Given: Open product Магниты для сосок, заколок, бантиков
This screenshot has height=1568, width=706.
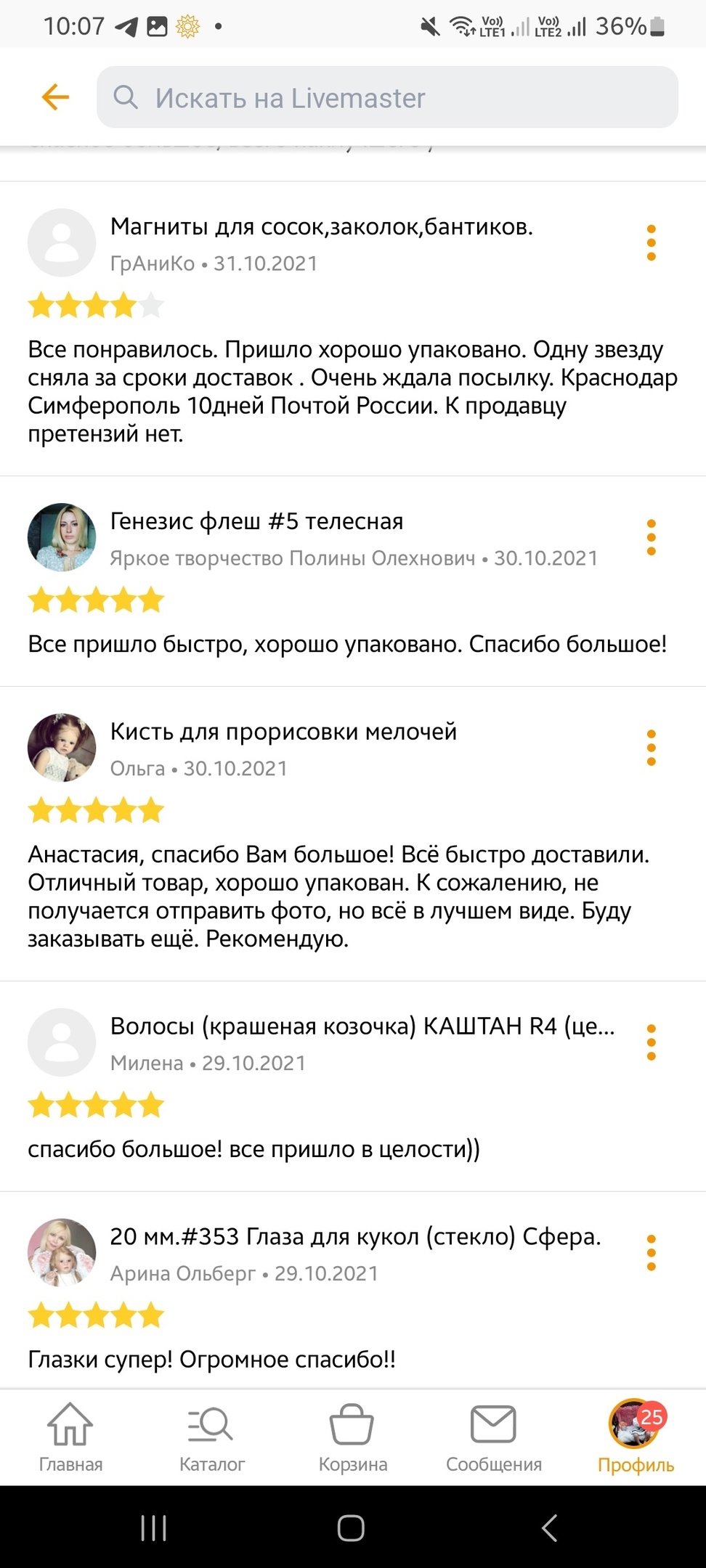Looking at the screenshot, I should (322, 227).
